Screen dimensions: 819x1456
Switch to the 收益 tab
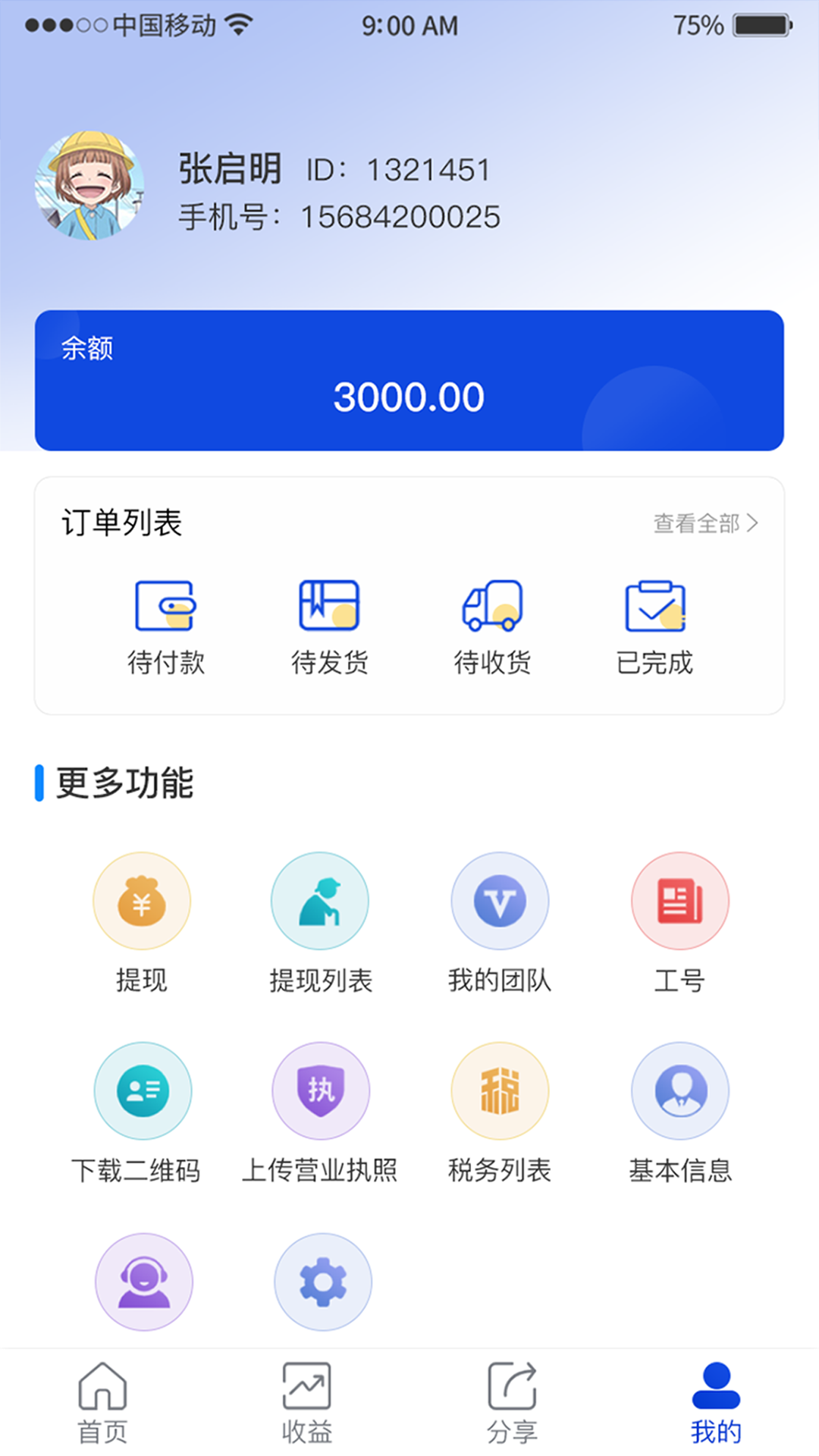[307, 1403]
